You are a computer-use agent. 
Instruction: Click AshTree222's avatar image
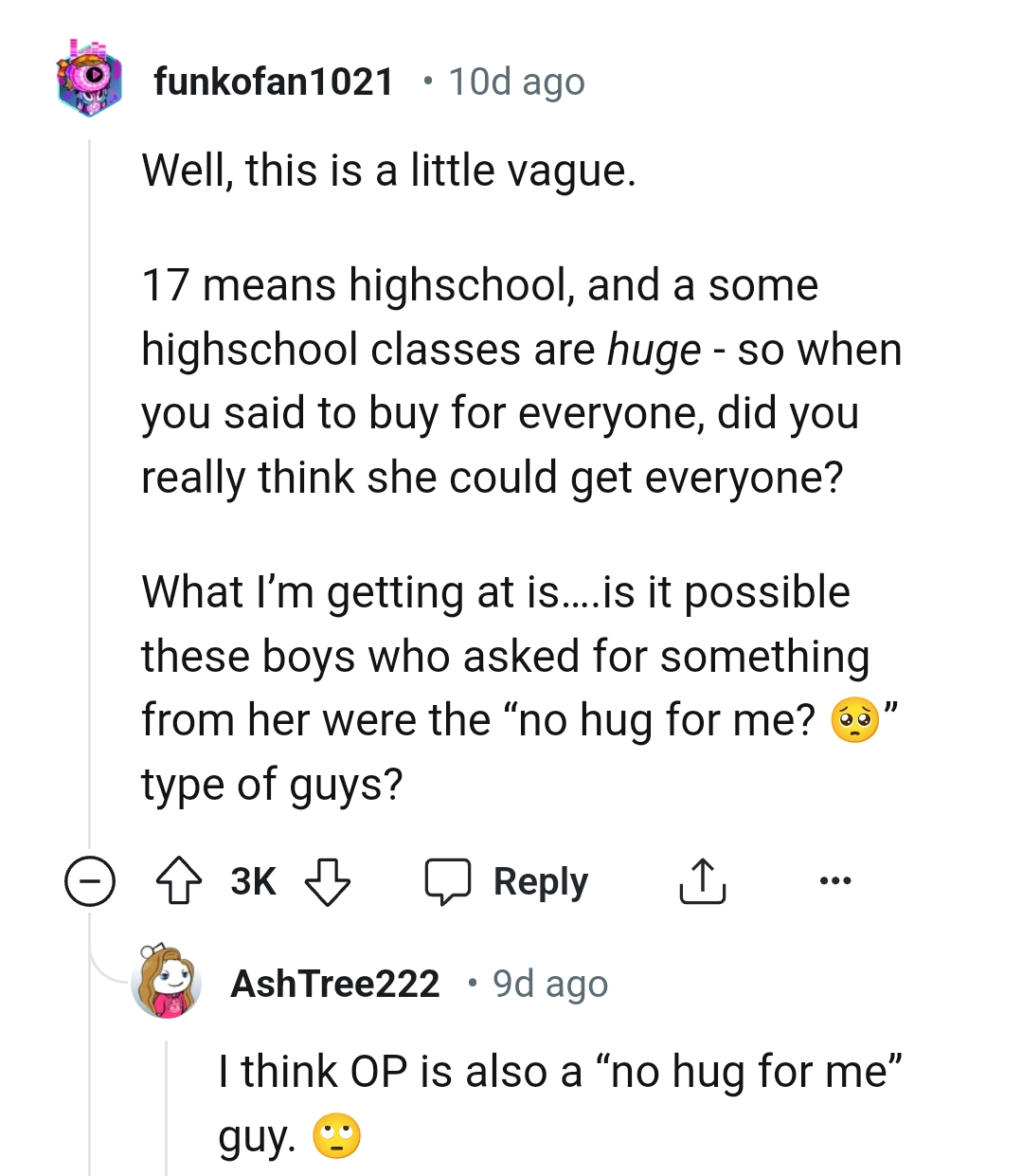(169, 984)
